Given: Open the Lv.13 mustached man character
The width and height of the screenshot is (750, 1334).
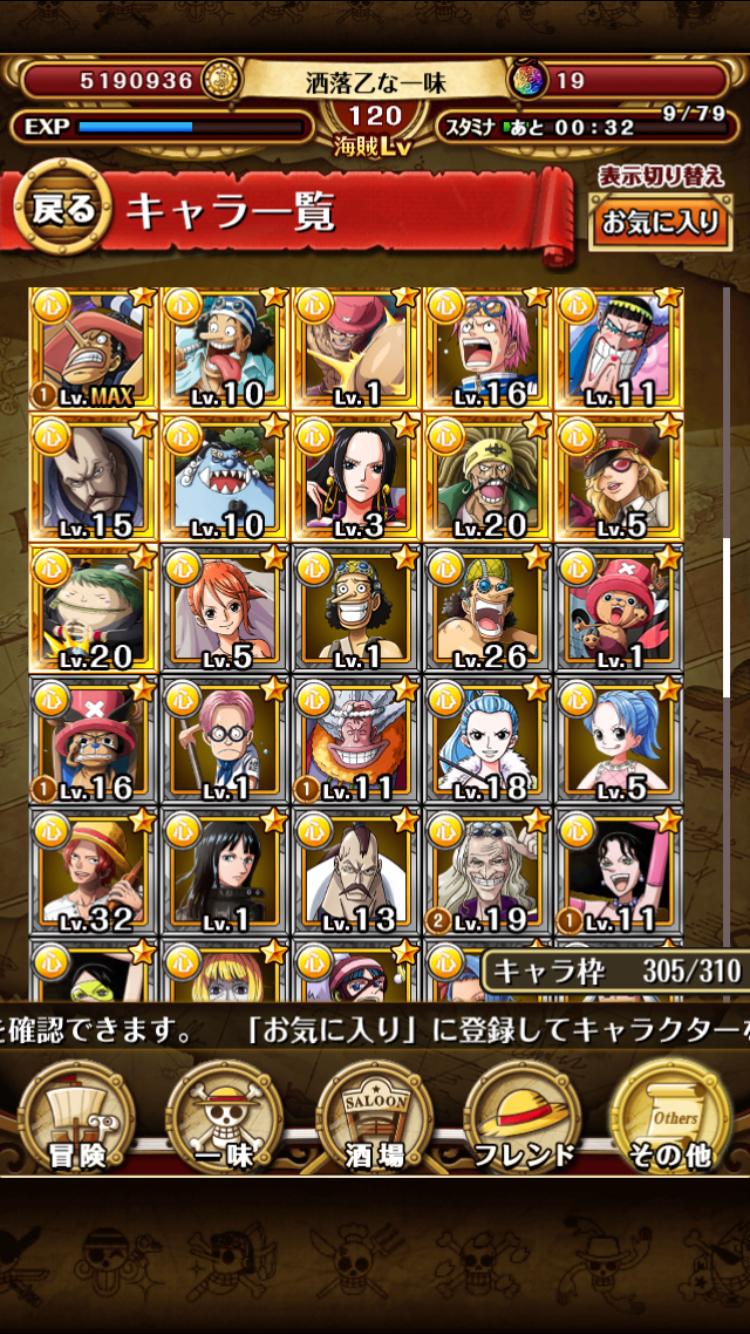Looking at the screenshot, I should [357, 871].
